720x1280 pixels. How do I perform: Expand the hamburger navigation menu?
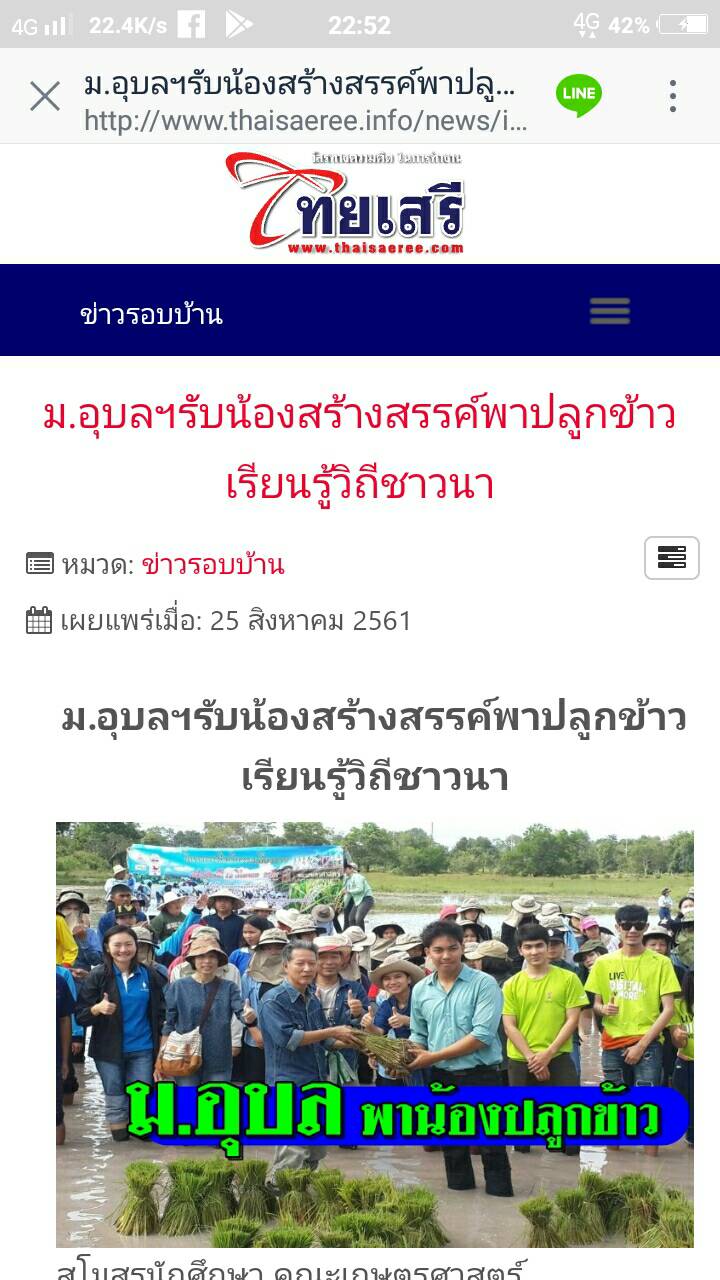click(x=610, y=311)
